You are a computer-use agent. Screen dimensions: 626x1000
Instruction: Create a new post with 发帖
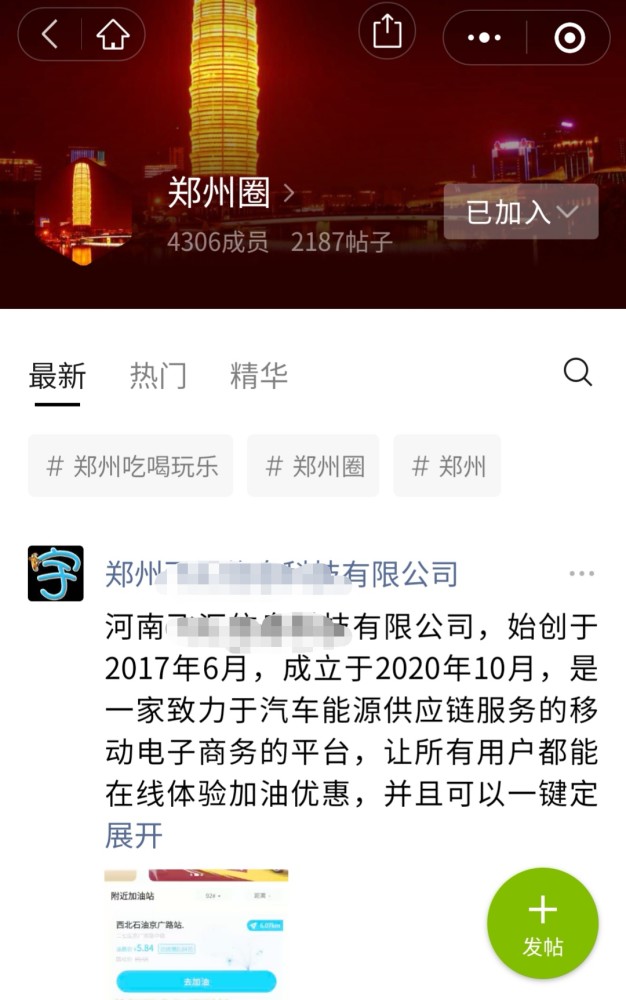click(542, 923)
